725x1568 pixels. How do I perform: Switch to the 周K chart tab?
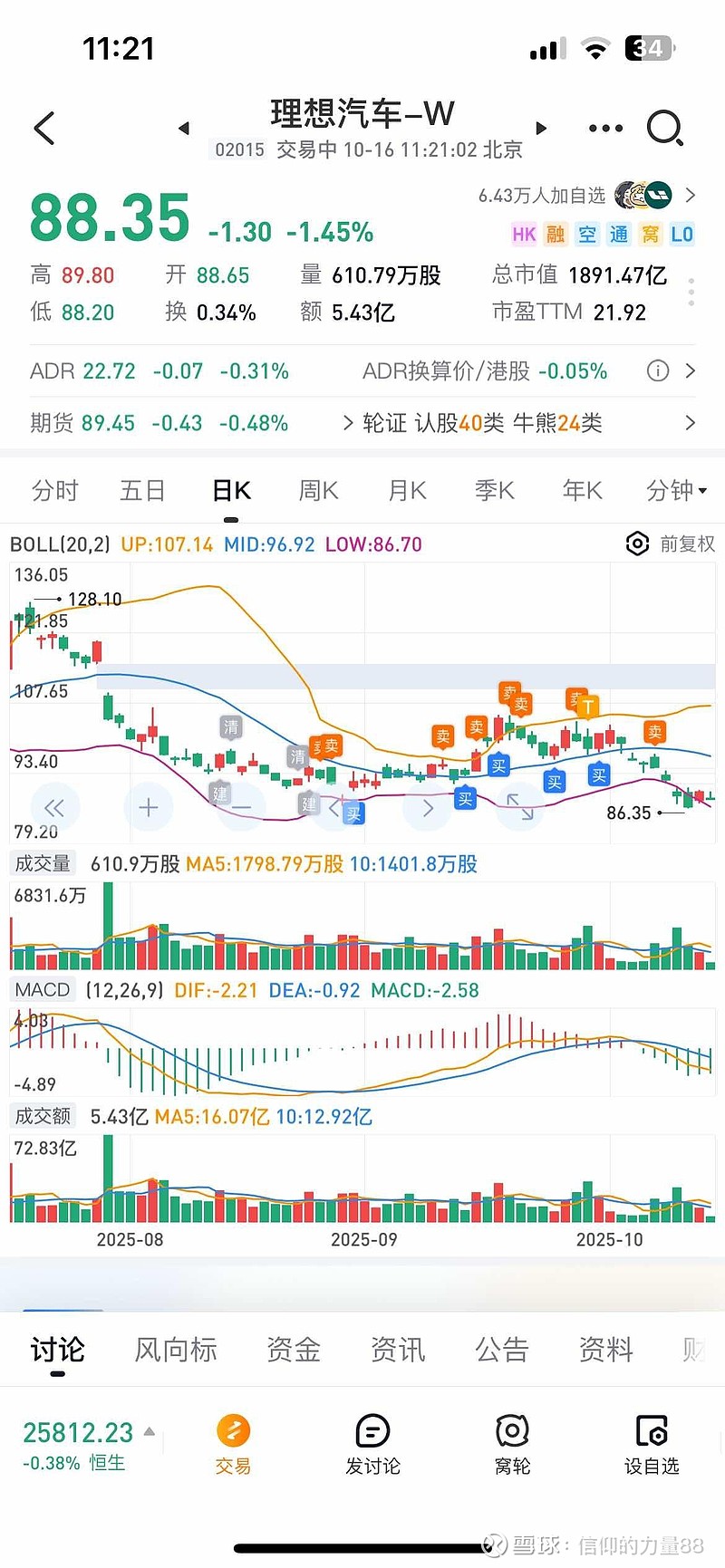317,490
